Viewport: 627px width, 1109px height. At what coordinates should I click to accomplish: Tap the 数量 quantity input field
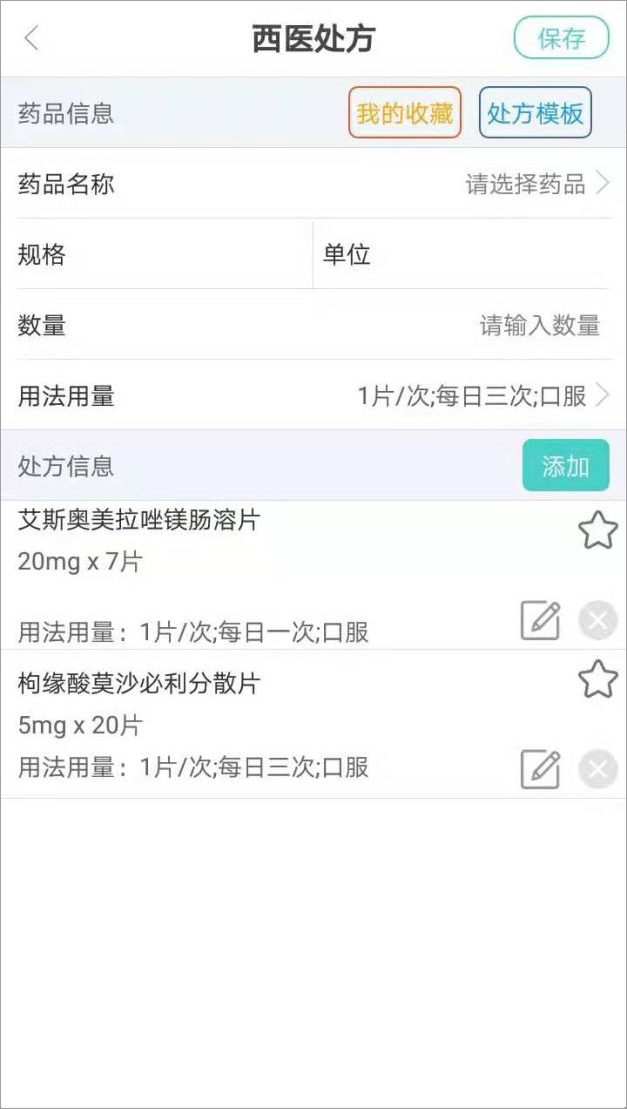click(539, 325)
